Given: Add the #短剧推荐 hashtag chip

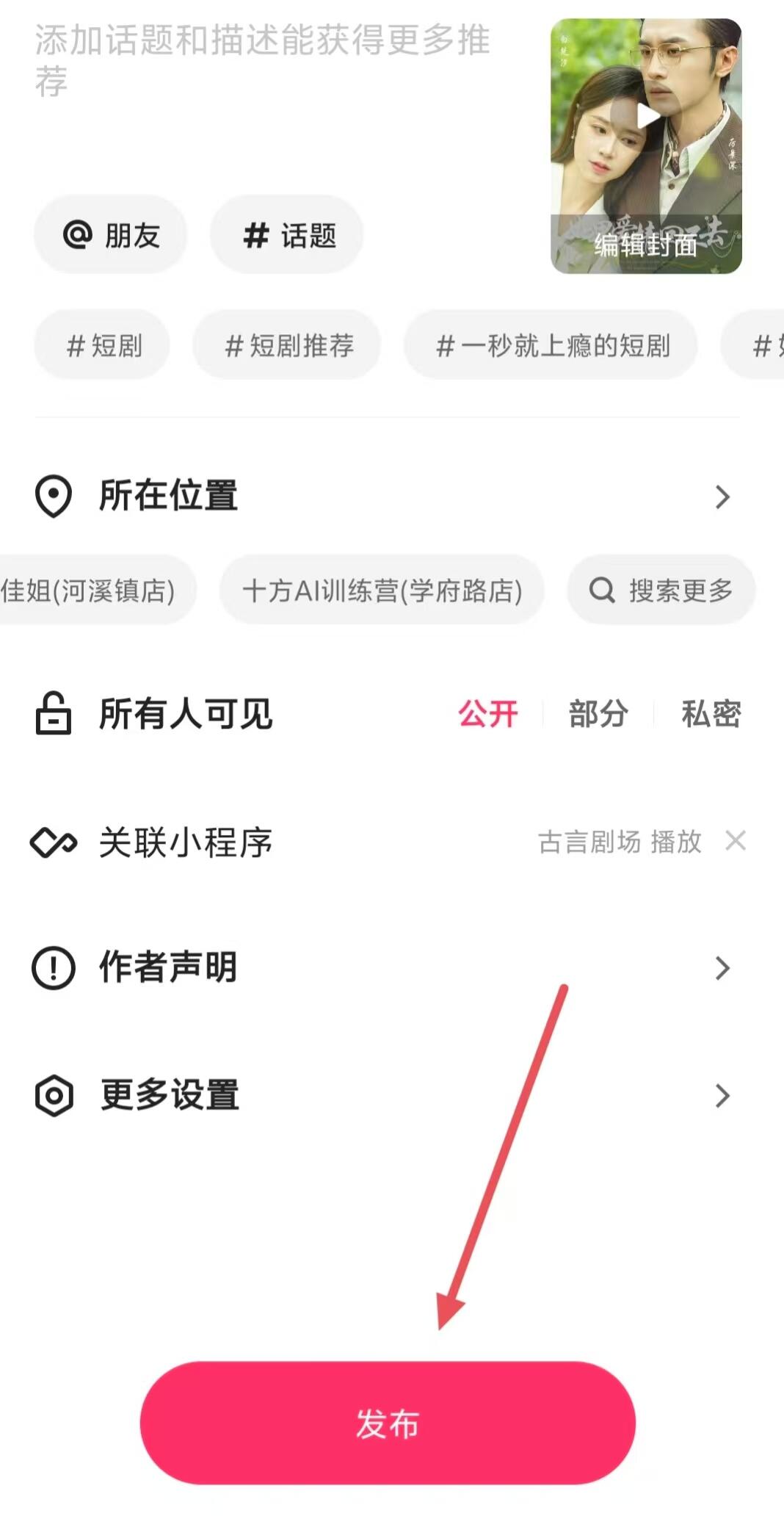Looking at the screenshot, I should click(287, 345).
